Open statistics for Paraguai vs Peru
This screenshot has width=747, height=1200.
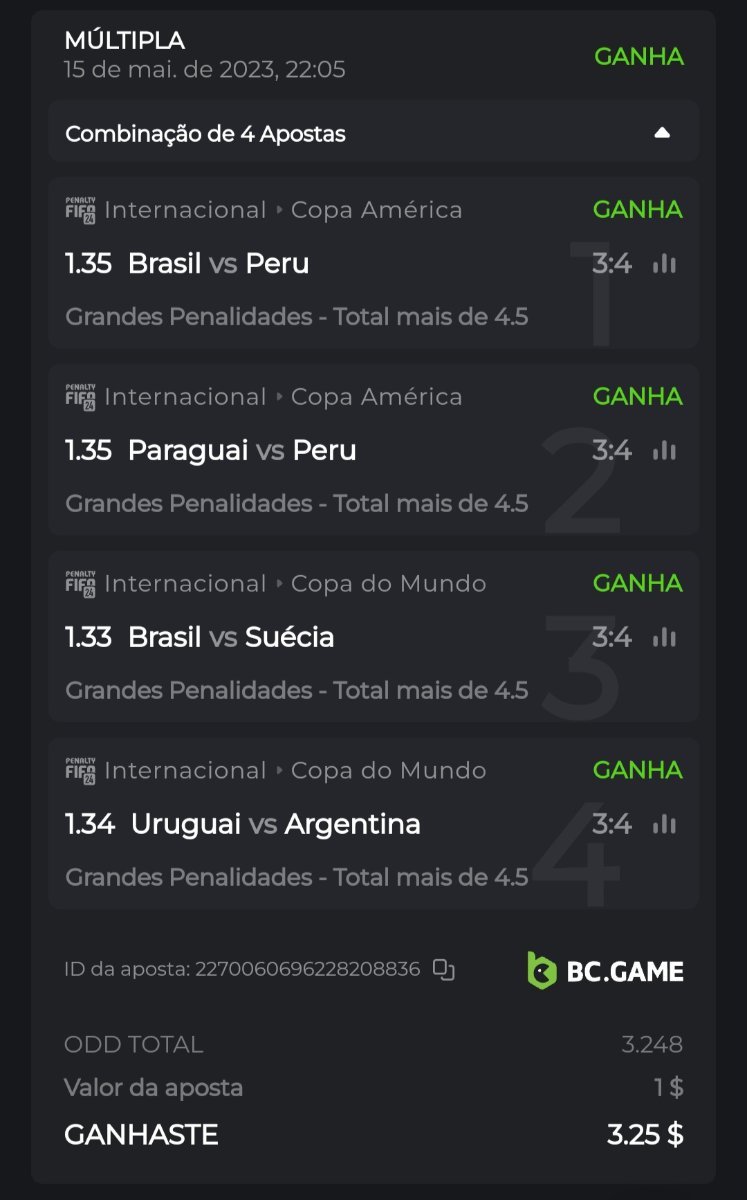pos(664,451)
